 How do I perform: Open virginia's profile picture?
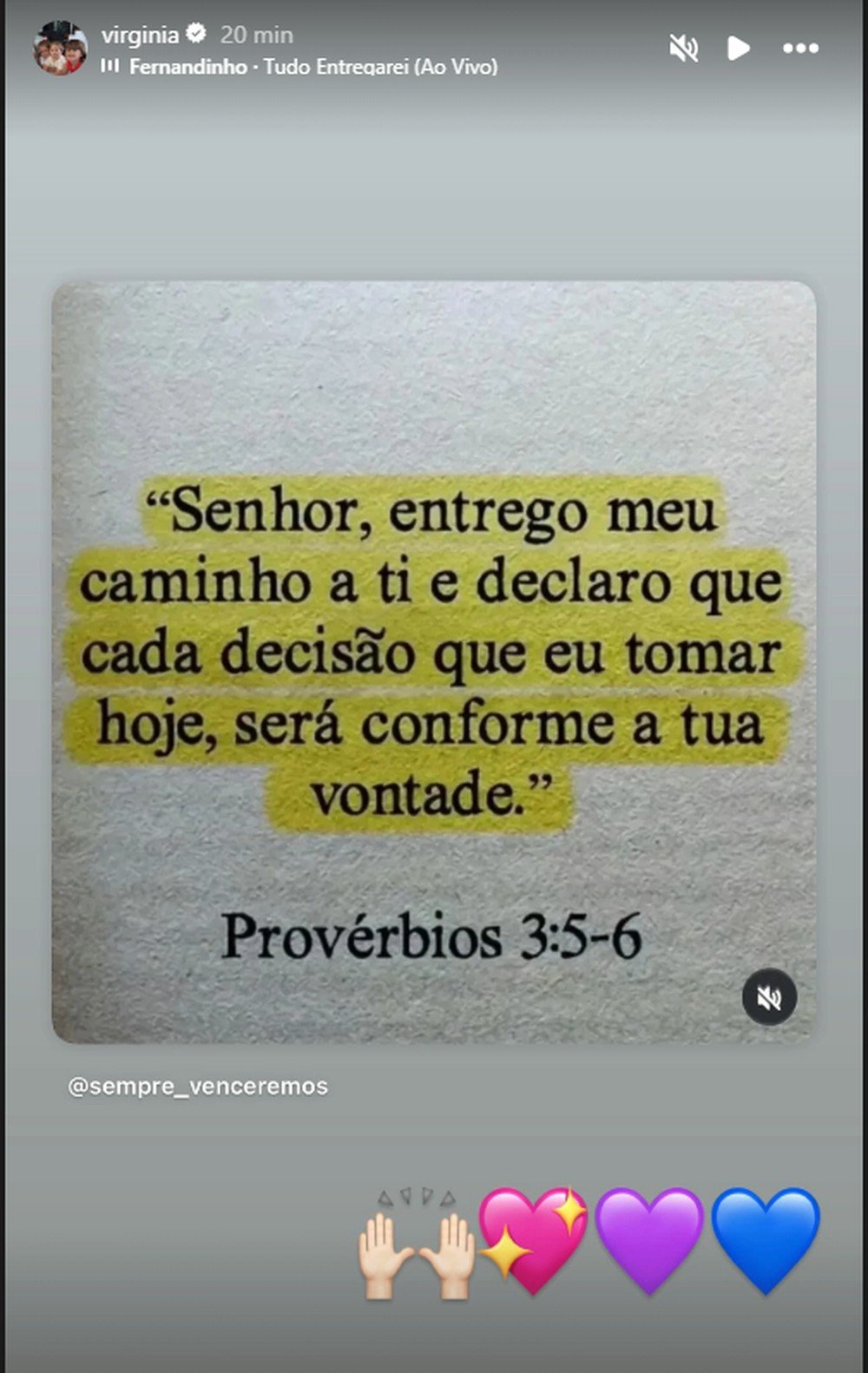pyautogui.click(x=60, y=49)
